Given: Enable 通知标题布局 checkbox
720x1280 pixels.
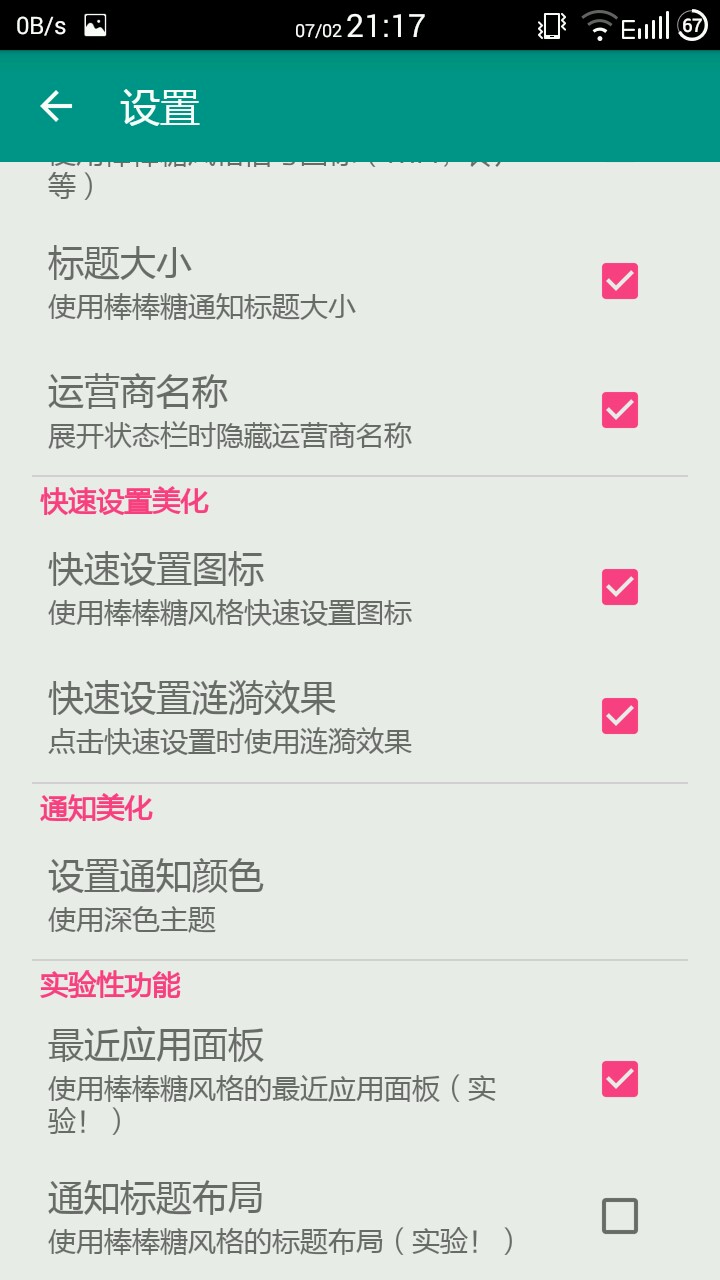Looking at the screenshot, I should [x=619, y=1216].
